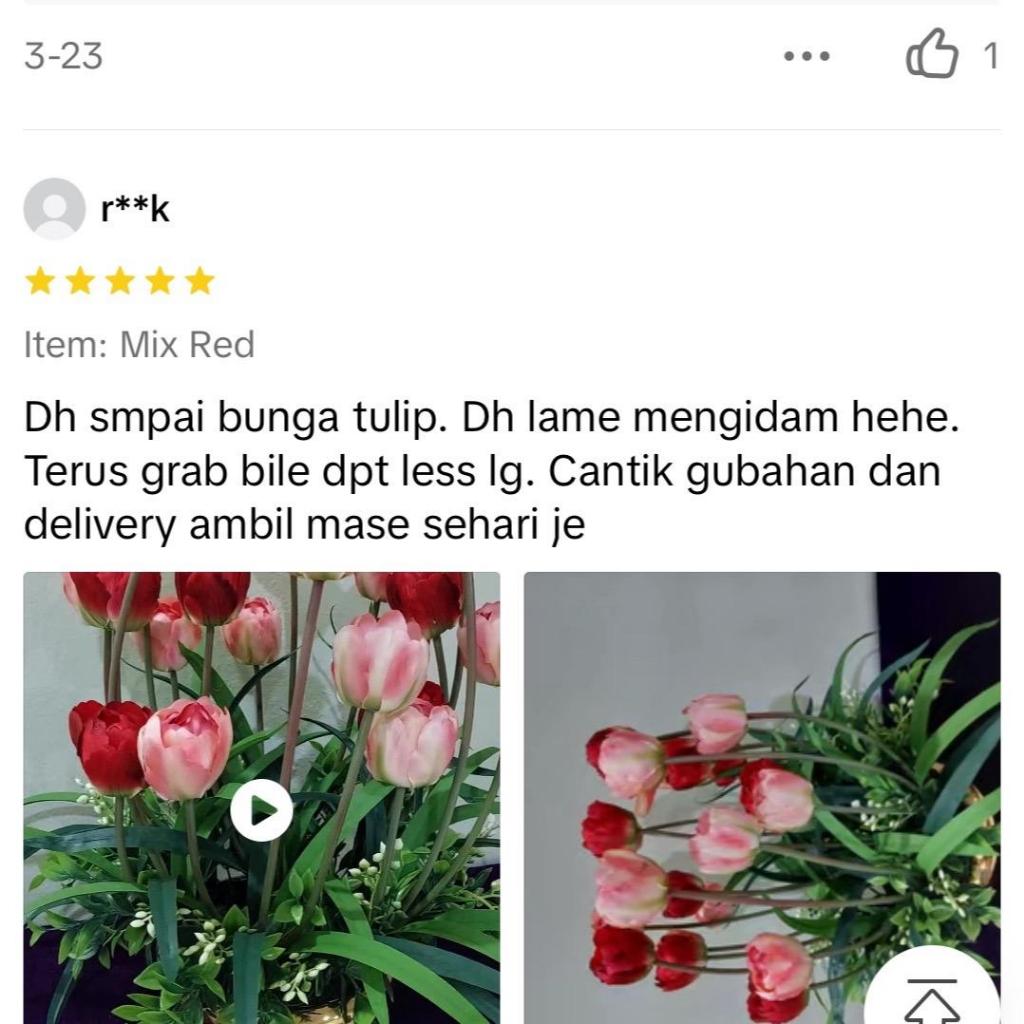This screenshot has height=1024, width=1024.
Task: Open the sideways tulip bouquet photo
Action: point(761,797)
